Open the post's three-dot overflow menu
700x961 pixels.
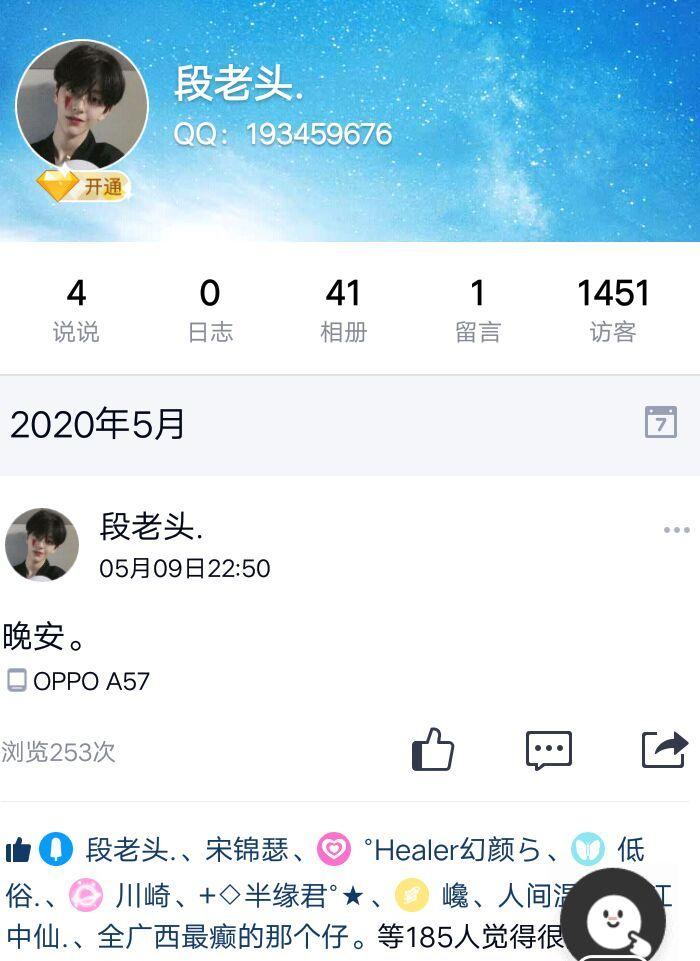(x=677, y=530)
